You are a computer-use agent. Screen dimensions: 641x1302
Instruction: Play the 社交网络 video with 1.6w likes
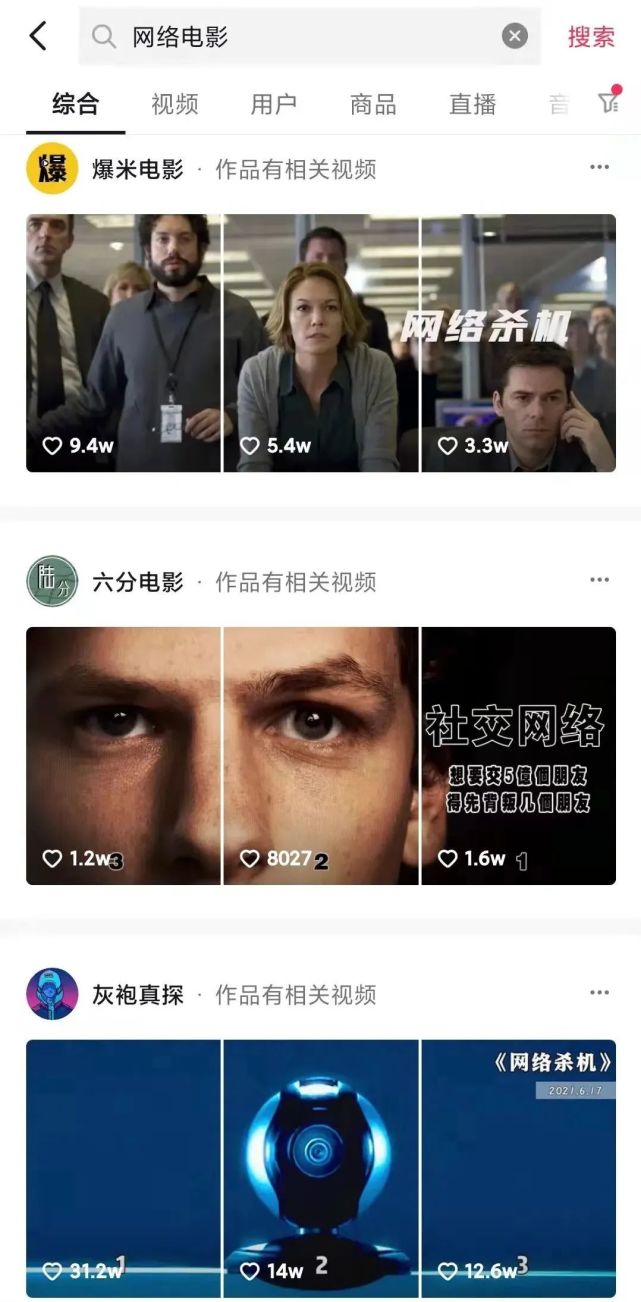tap(518, 755)
